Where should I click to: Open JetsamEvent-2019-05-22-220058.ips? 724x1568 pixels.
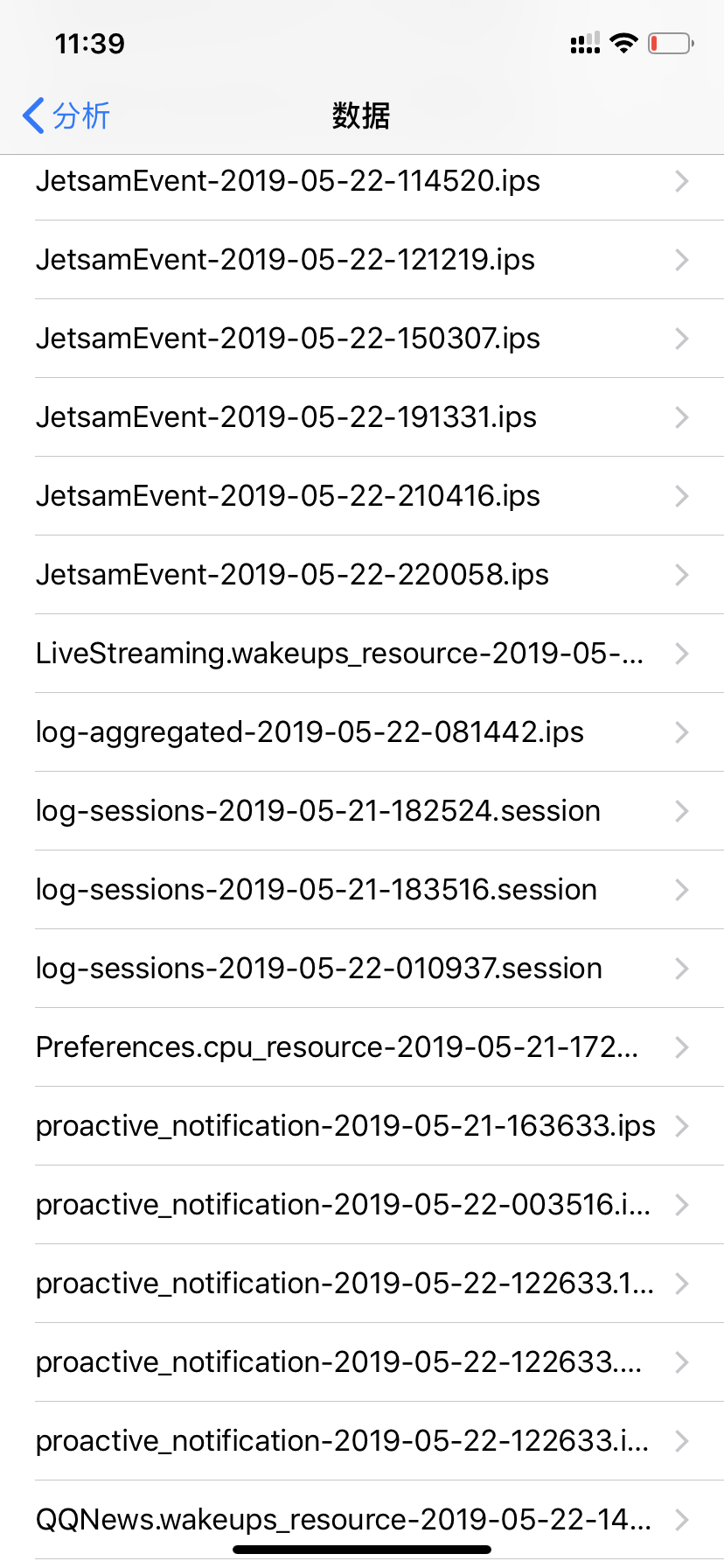pos(293,575)
